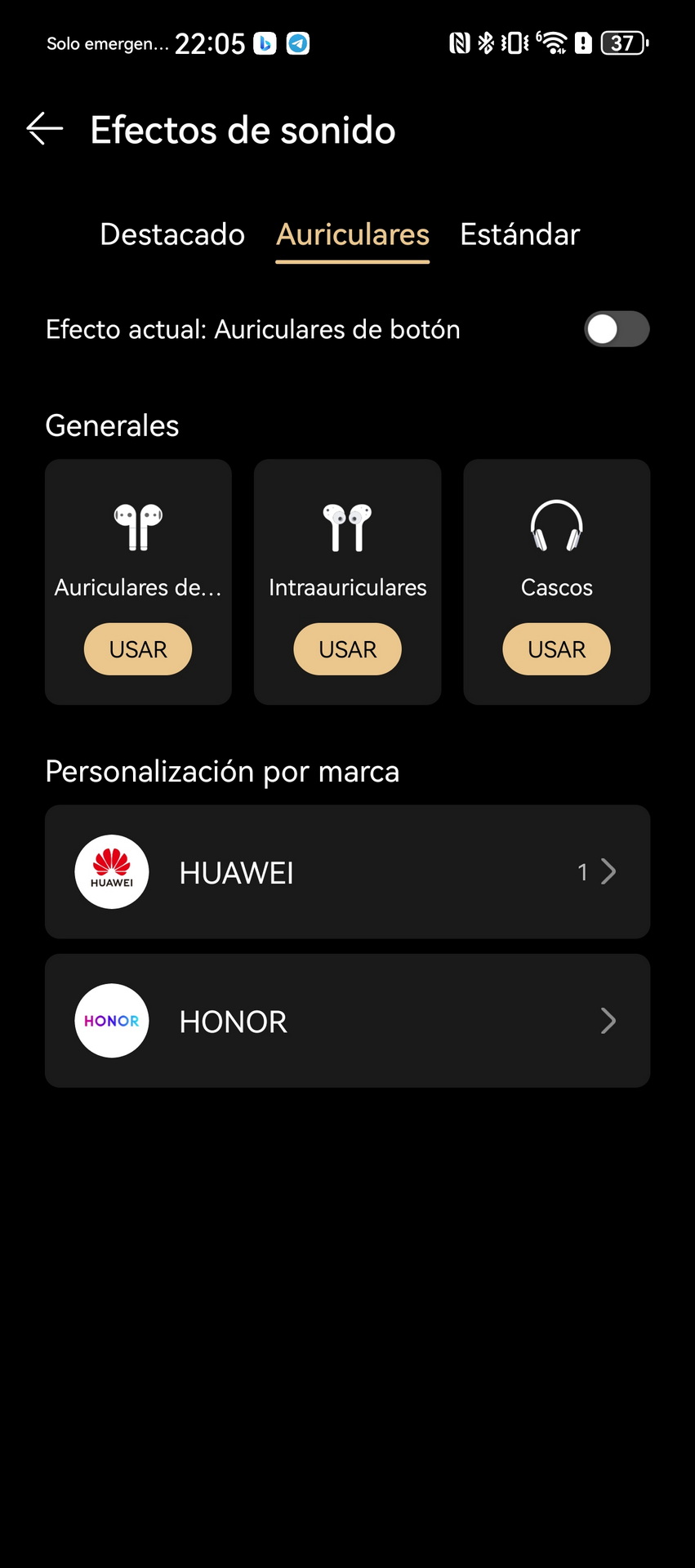Switch to the Destacado tab
Screen dimensions: 695x1568
click(x=172, y=234)
